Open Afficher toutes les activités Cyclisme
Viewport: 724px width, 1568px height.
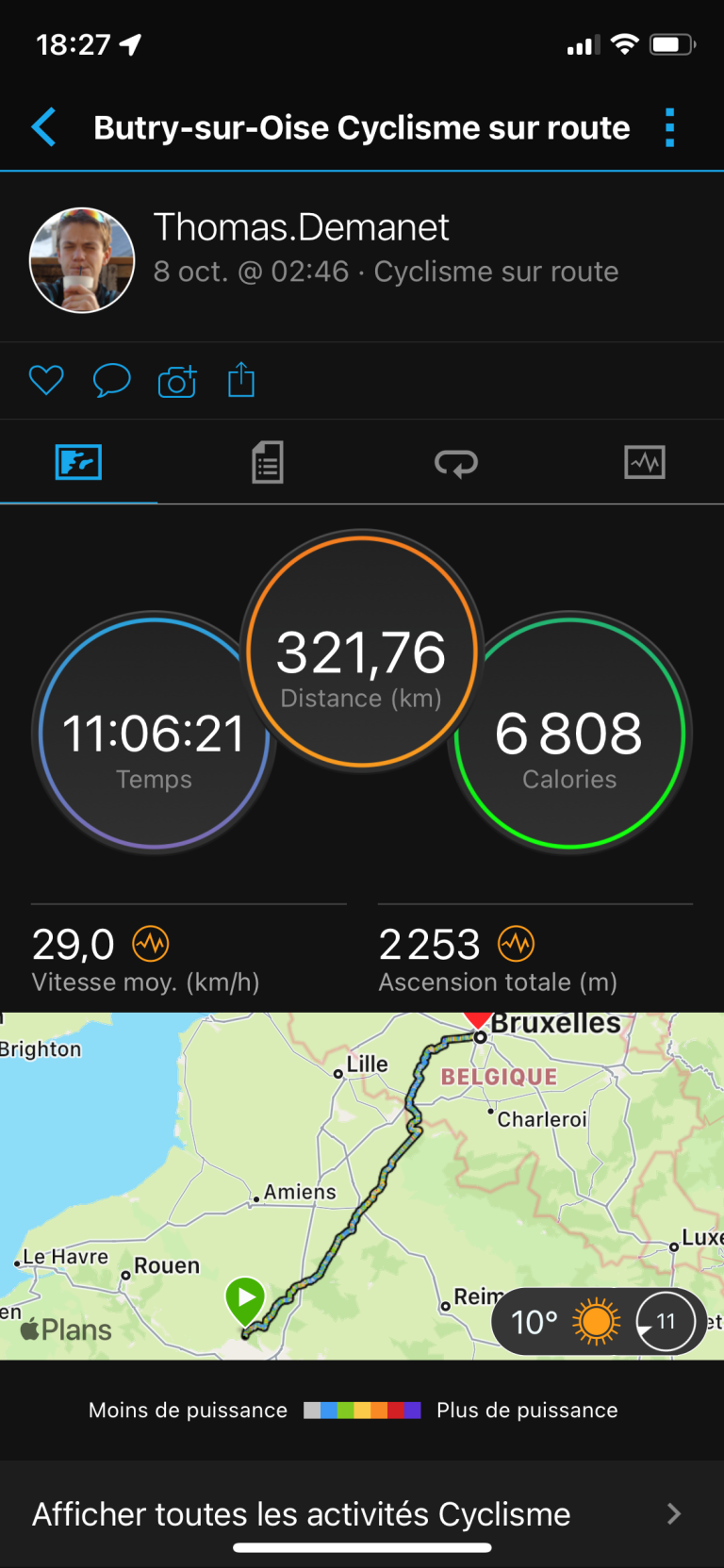362,1513
